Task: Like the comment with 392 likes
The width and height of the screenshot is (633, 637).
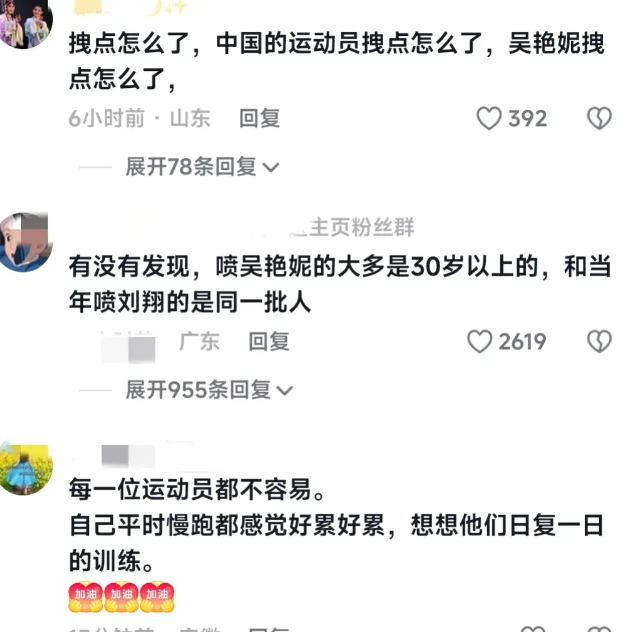Action: click(489, 119)
